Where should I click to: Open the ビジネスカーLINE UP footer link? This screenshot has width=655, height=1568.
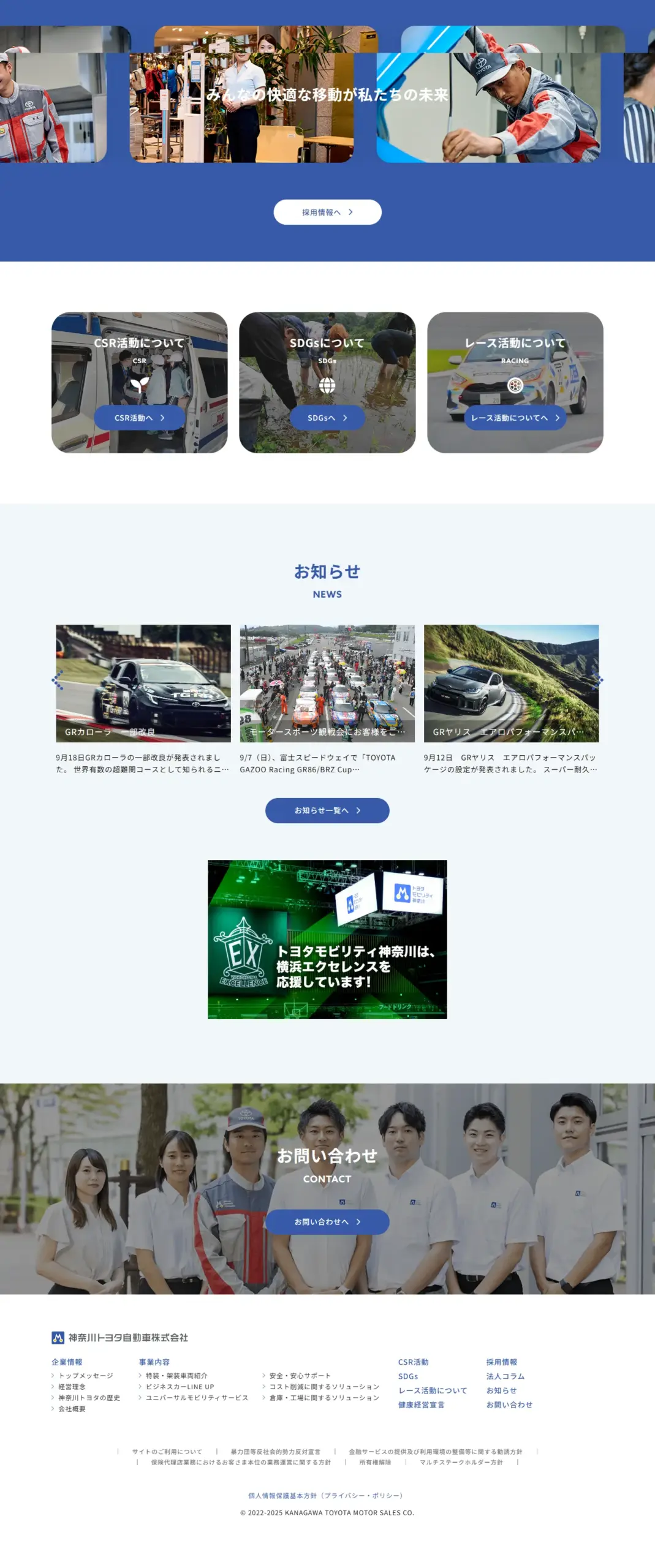[180, 1387]
